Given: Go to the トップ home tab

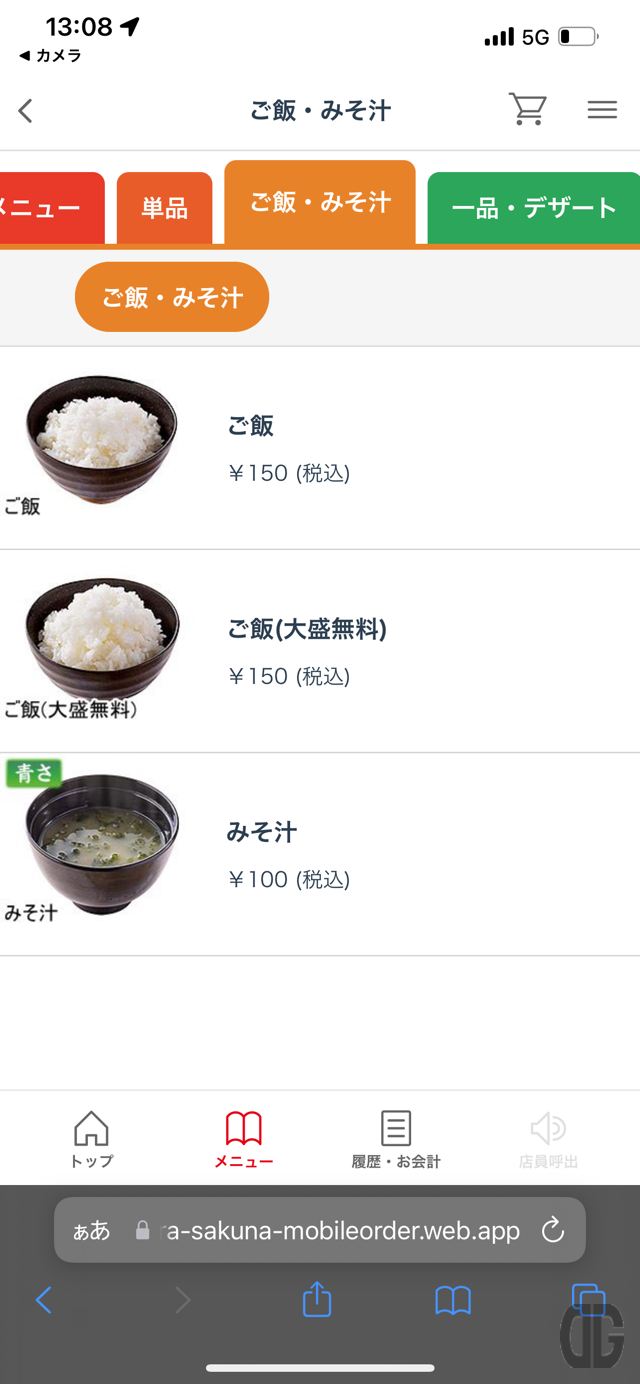Looking at the screenshot, I should point(91,1139).
